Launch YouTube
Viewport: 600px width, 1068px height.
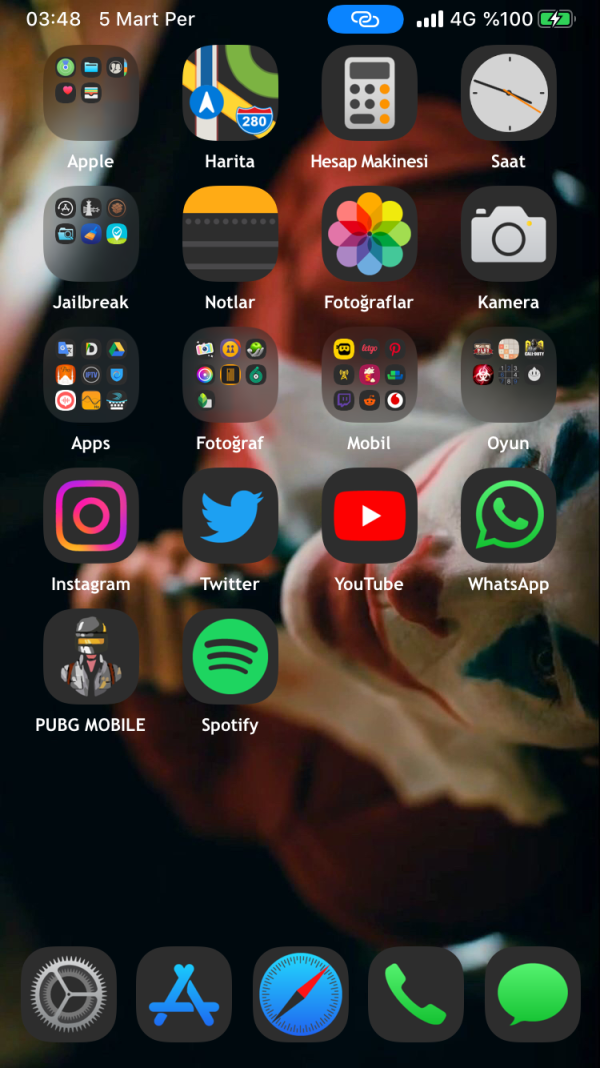click(369, 516)
